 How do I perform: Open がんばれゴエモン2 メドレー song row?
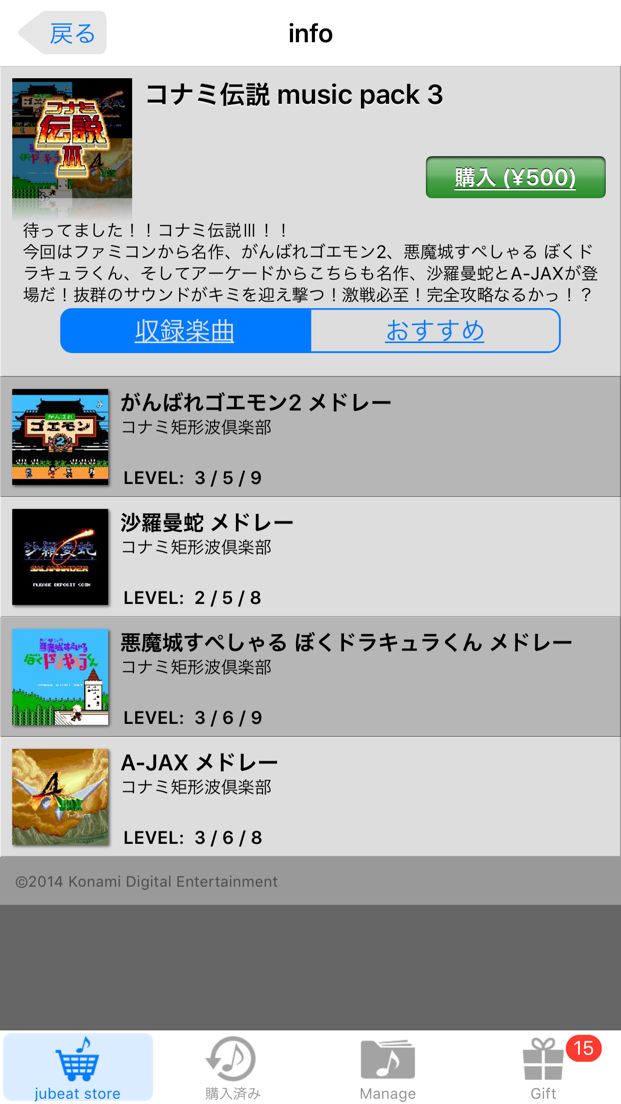[310, 437]
